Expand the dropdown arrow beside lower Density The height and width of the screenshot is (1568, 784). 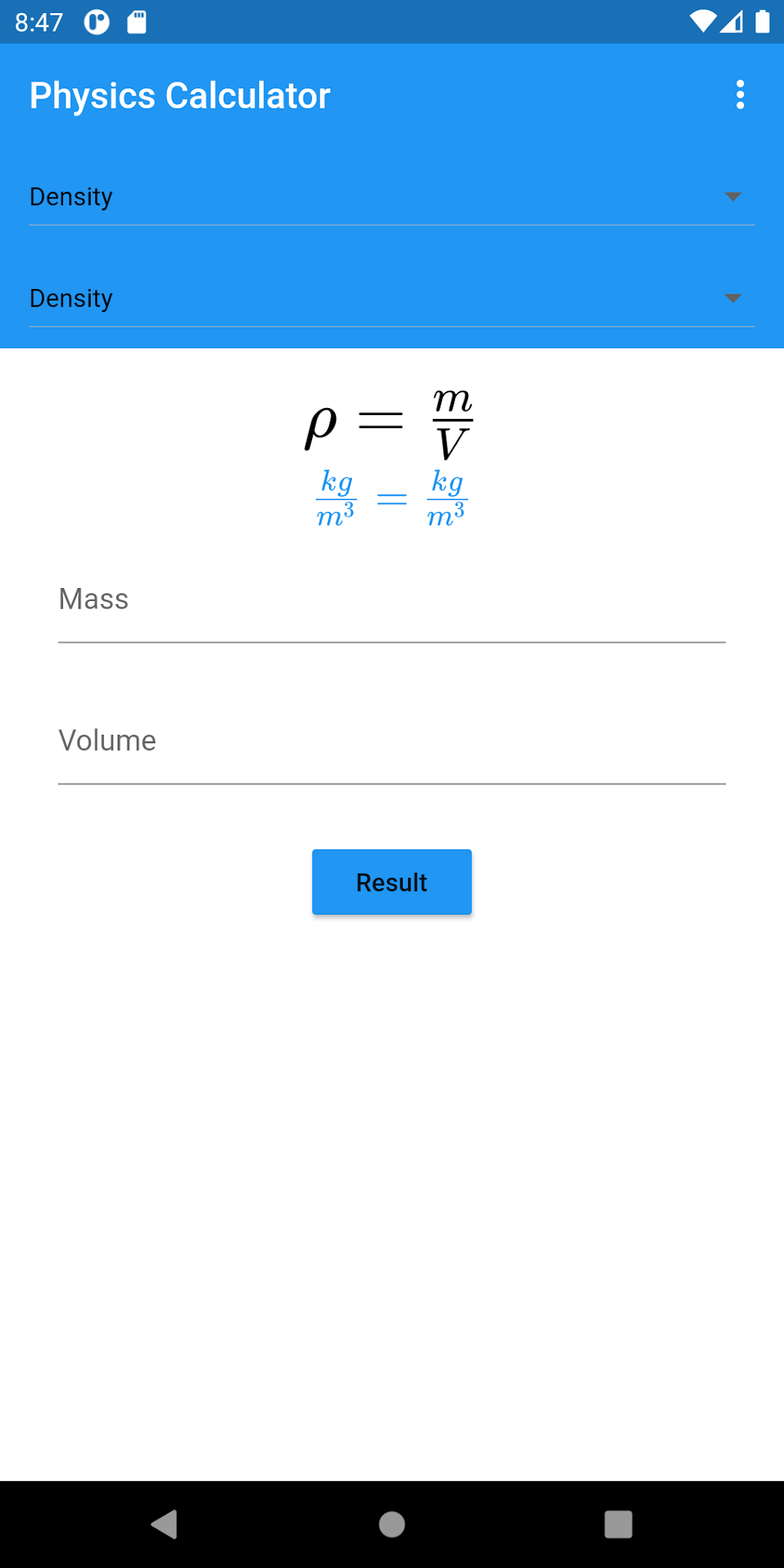point(733,298)
